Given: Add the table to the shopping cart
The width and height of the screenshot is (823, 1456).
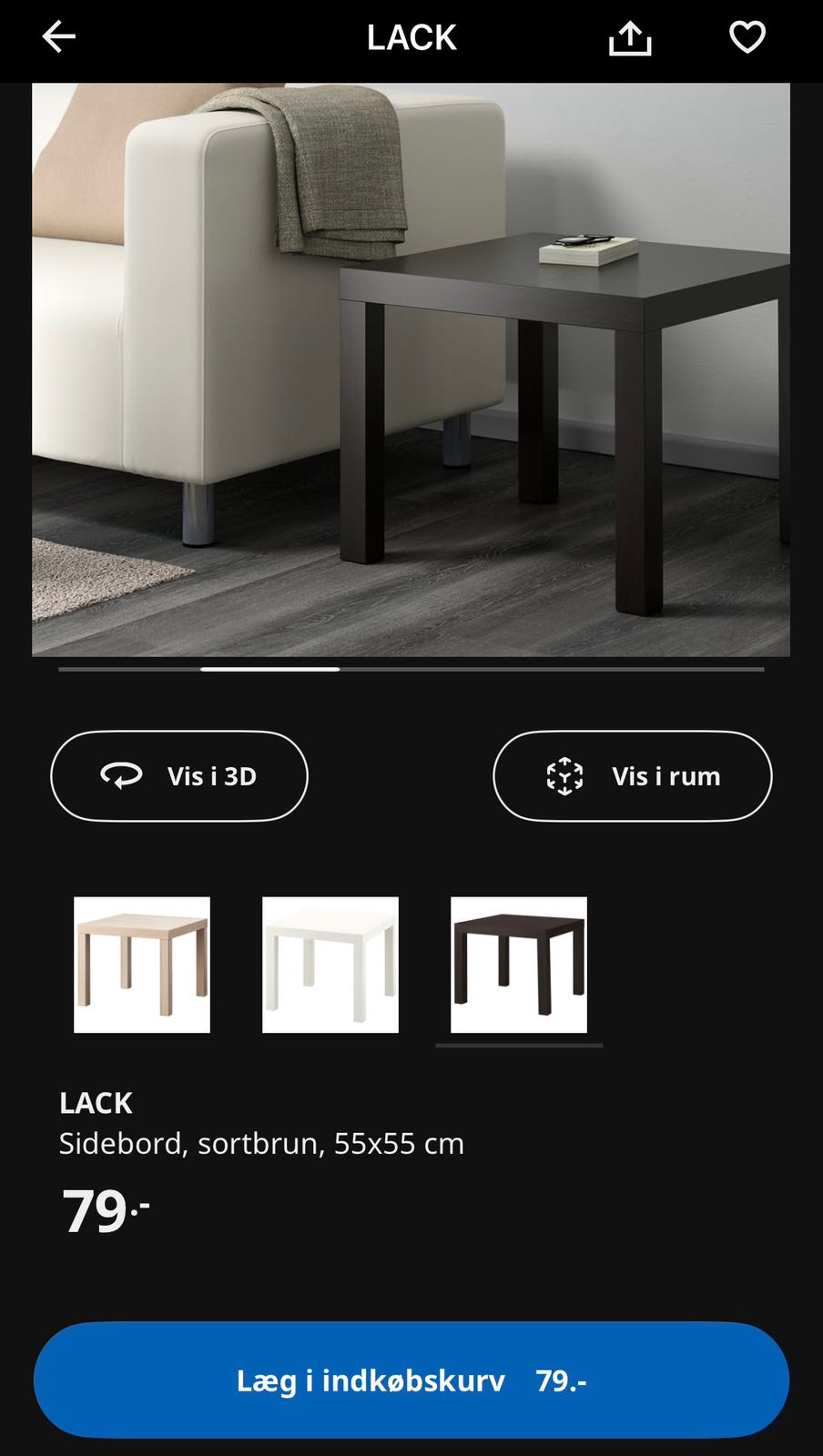Looking at the screenshot, I should 411,1380.
